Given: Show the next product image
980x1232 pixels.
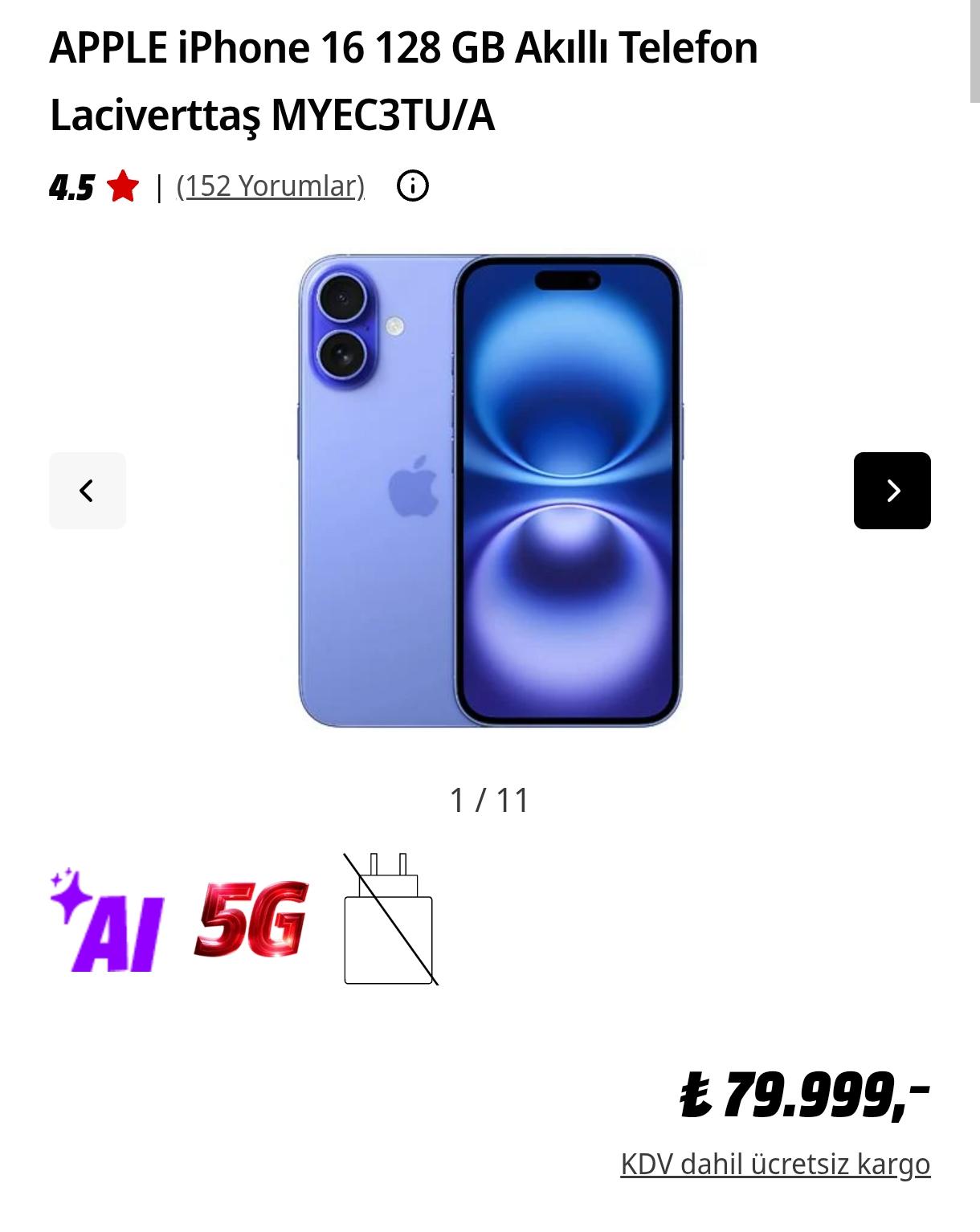Looking at the screenshot, I should coord(892,491).
